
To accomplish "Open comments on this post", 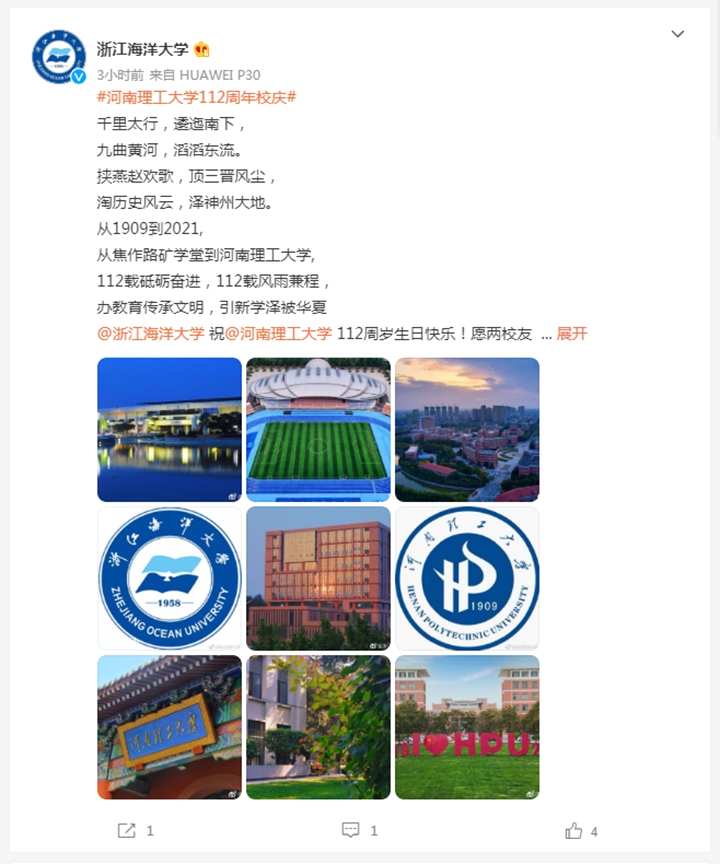I will (359, 830).
